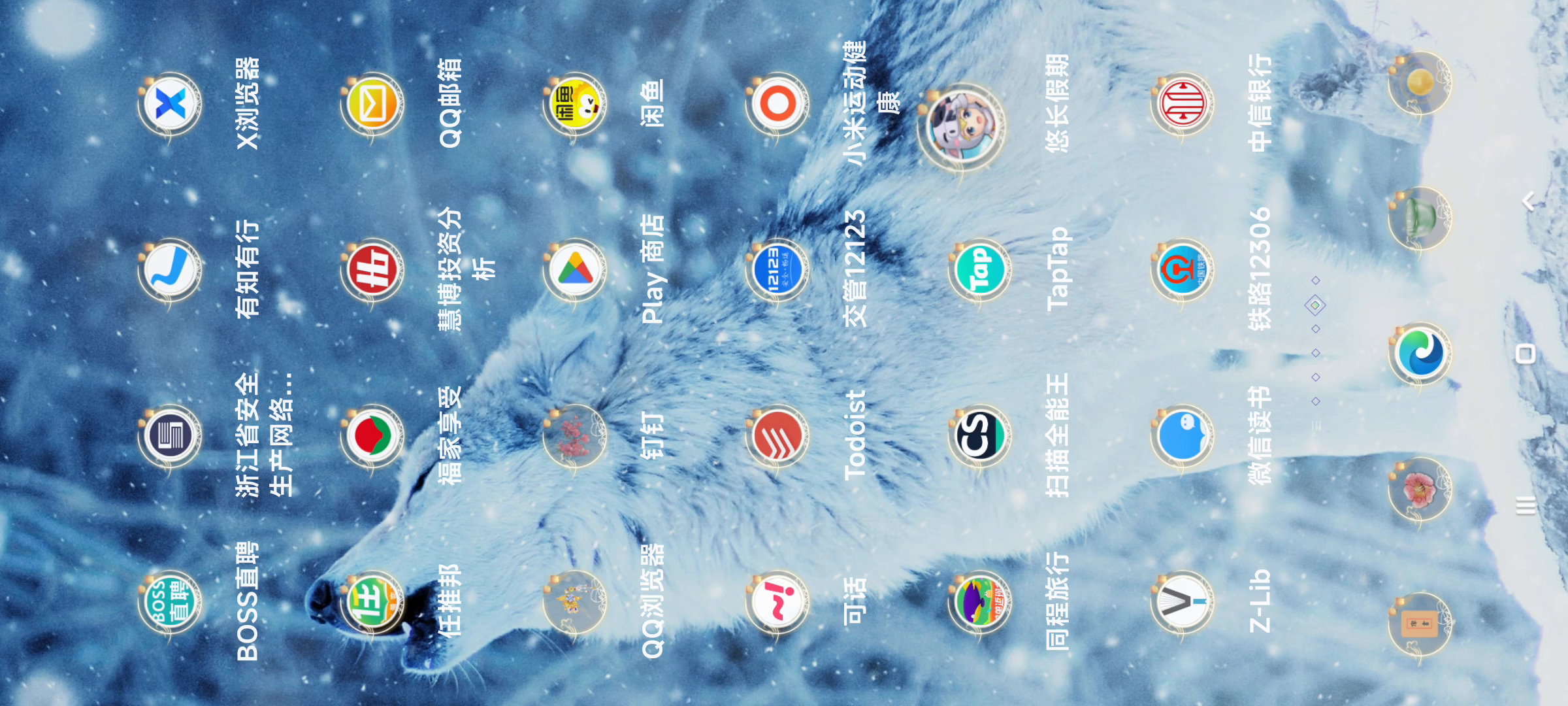Screen dimensions: 1568x706
Task: Open 同程旅行 travel app
Action: click(979, 603)
